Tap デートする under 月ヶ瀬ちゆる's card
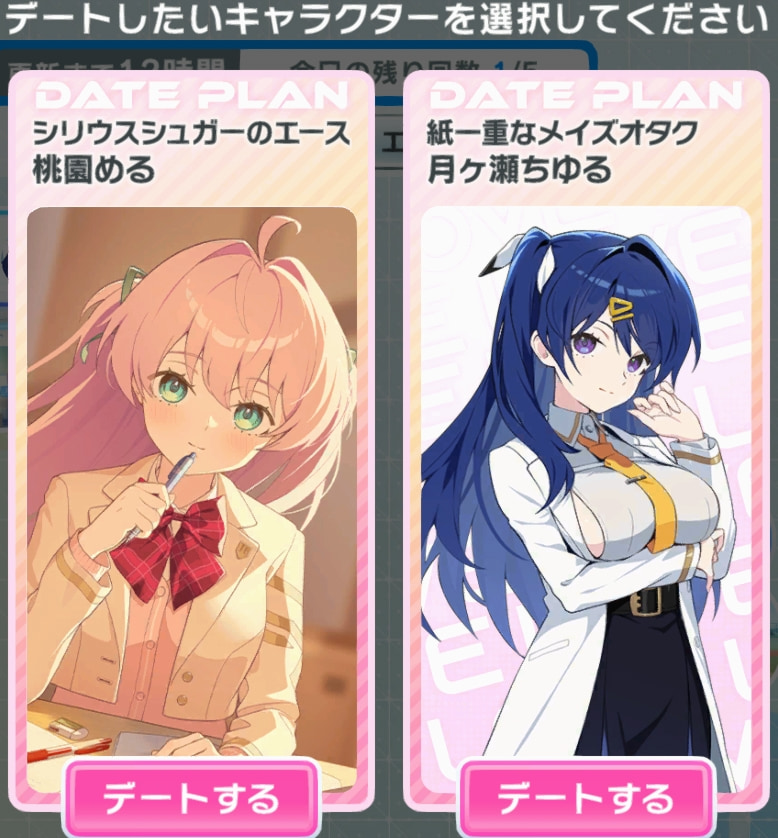The height and width of the screenshot is (838, 778). tap(586, 798)
